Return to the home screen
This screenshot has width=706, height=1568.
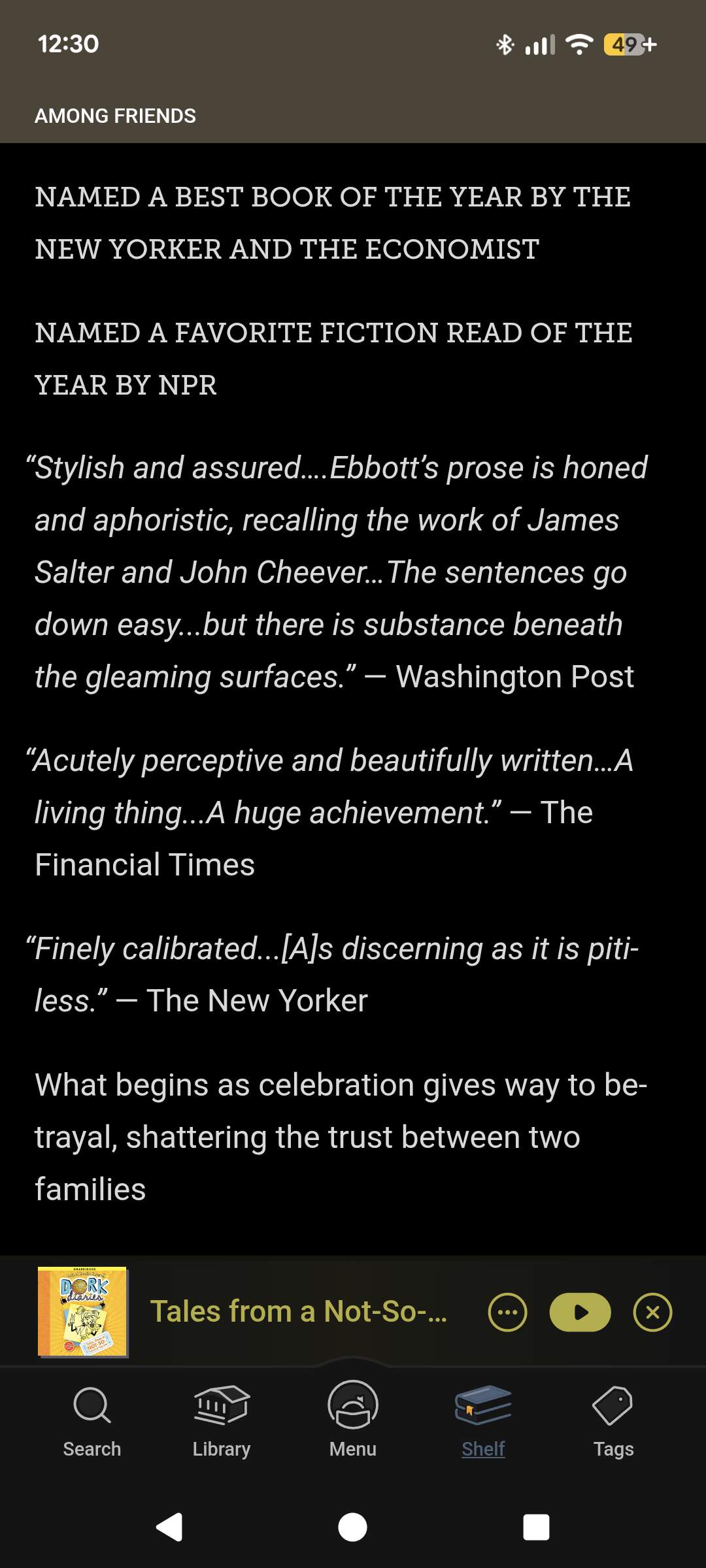pos(353,1527)
